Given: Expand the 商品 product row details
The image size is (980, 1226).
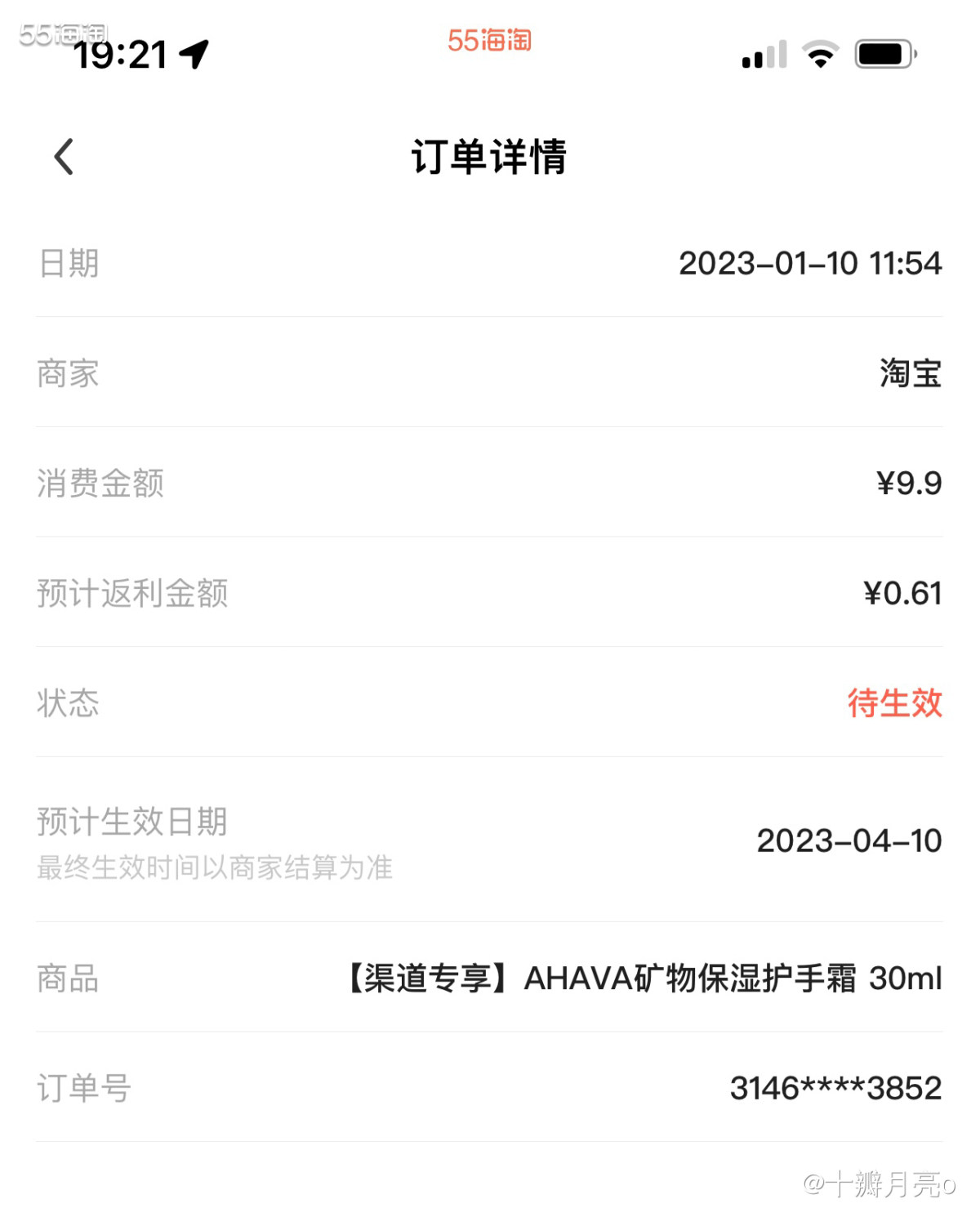Looking at the screenshot, I should (490, 979).
